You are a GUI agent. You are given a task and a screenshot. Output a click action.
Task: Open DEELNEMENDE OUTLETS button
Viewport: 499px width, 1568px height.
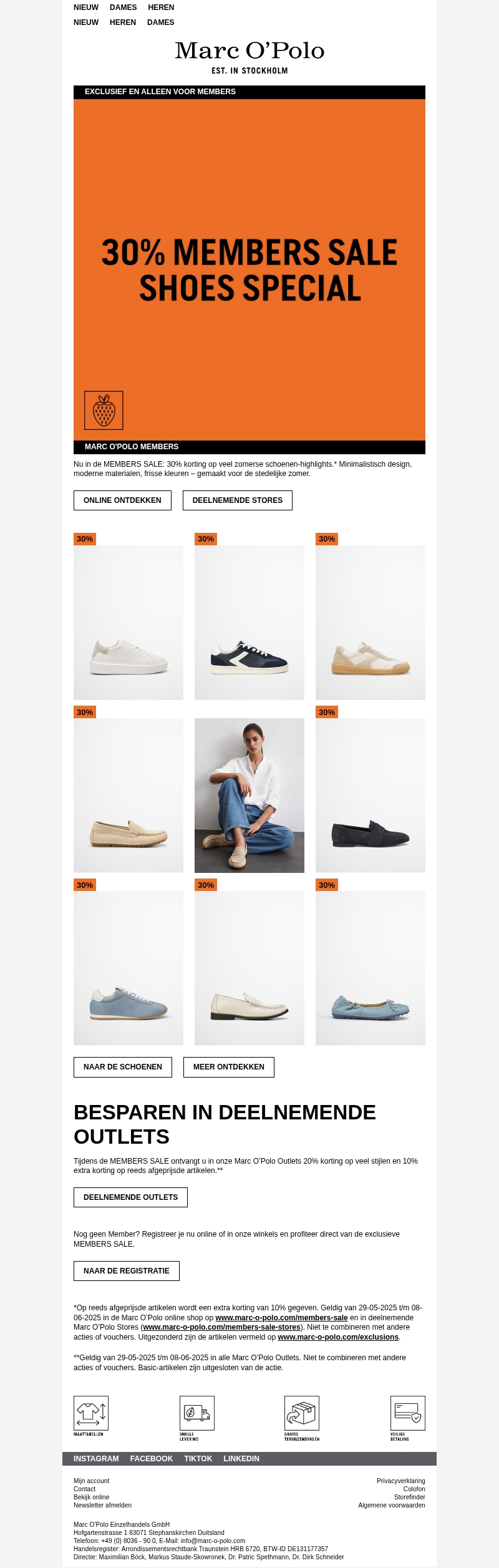(130, 1197)
